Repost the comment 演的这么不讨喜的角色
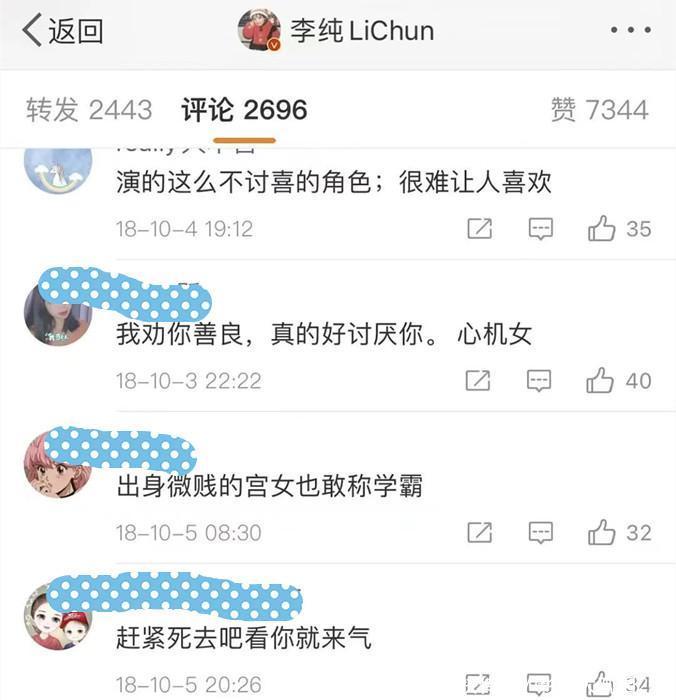The width and height of the screenshot is (676, 700). 479,229
